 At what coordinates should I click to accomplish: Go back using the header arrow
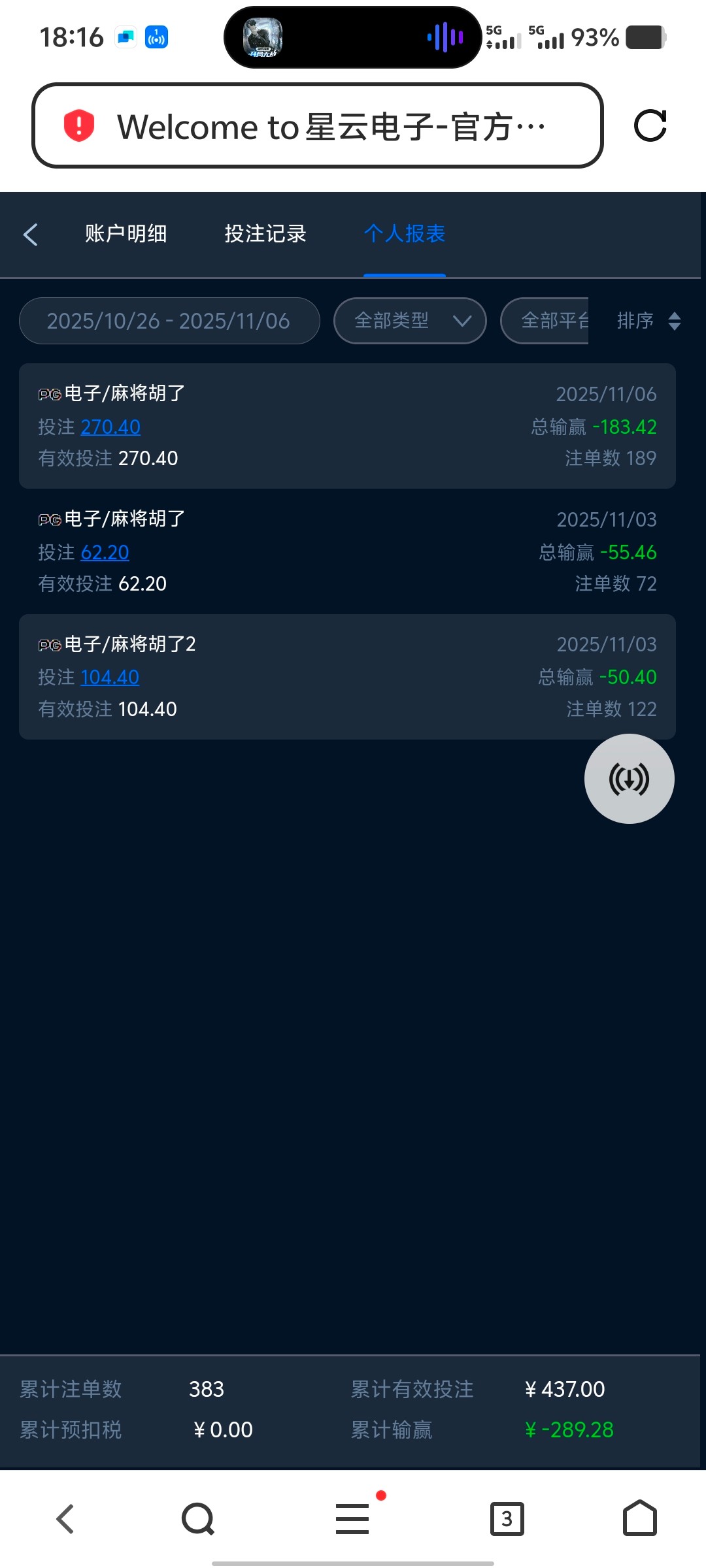(31, 235)
